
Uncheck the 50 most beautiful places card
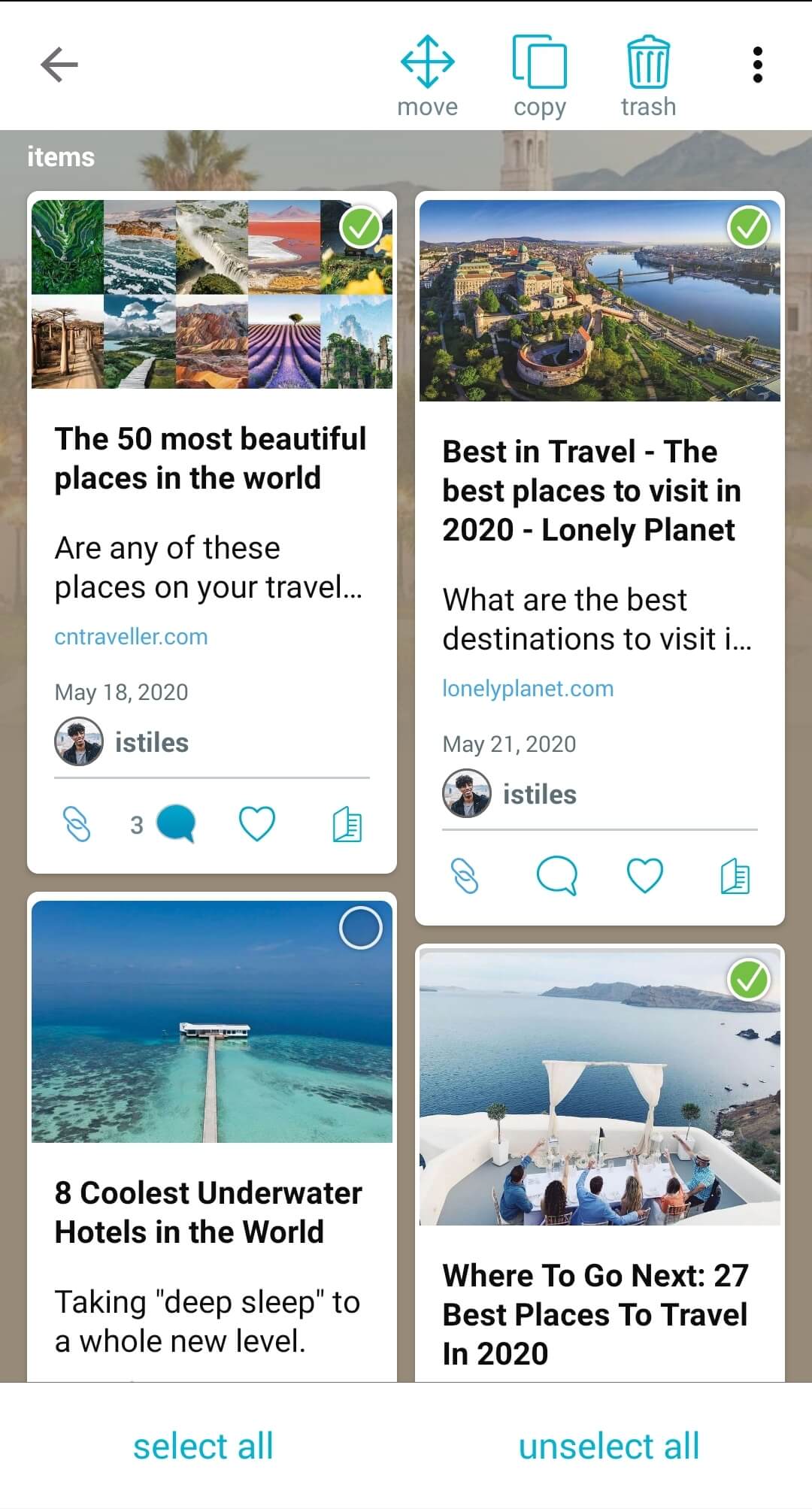pyautogui.click(x=361, y=227)
